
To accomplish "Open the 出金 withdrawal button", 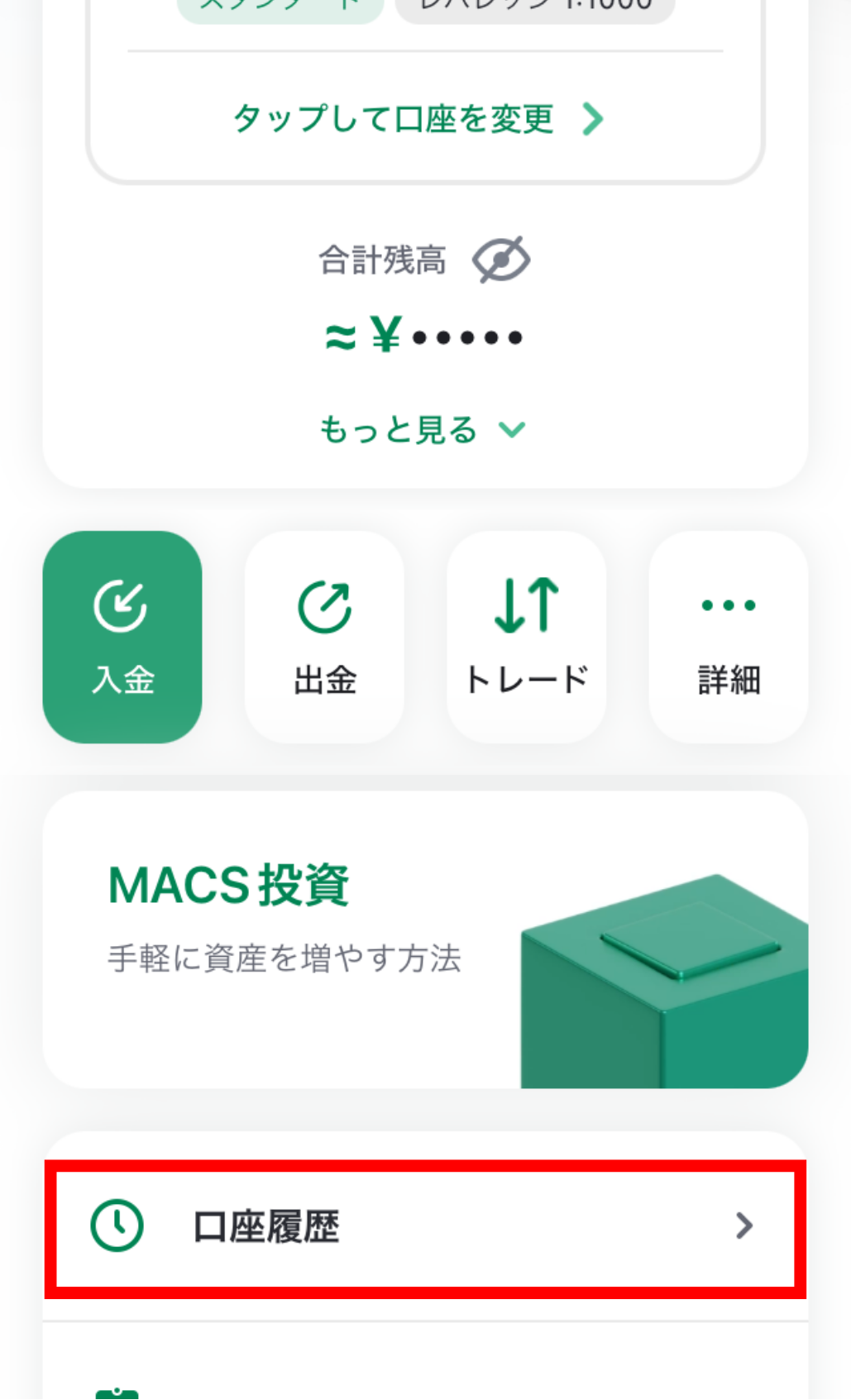I will [324, 637].
